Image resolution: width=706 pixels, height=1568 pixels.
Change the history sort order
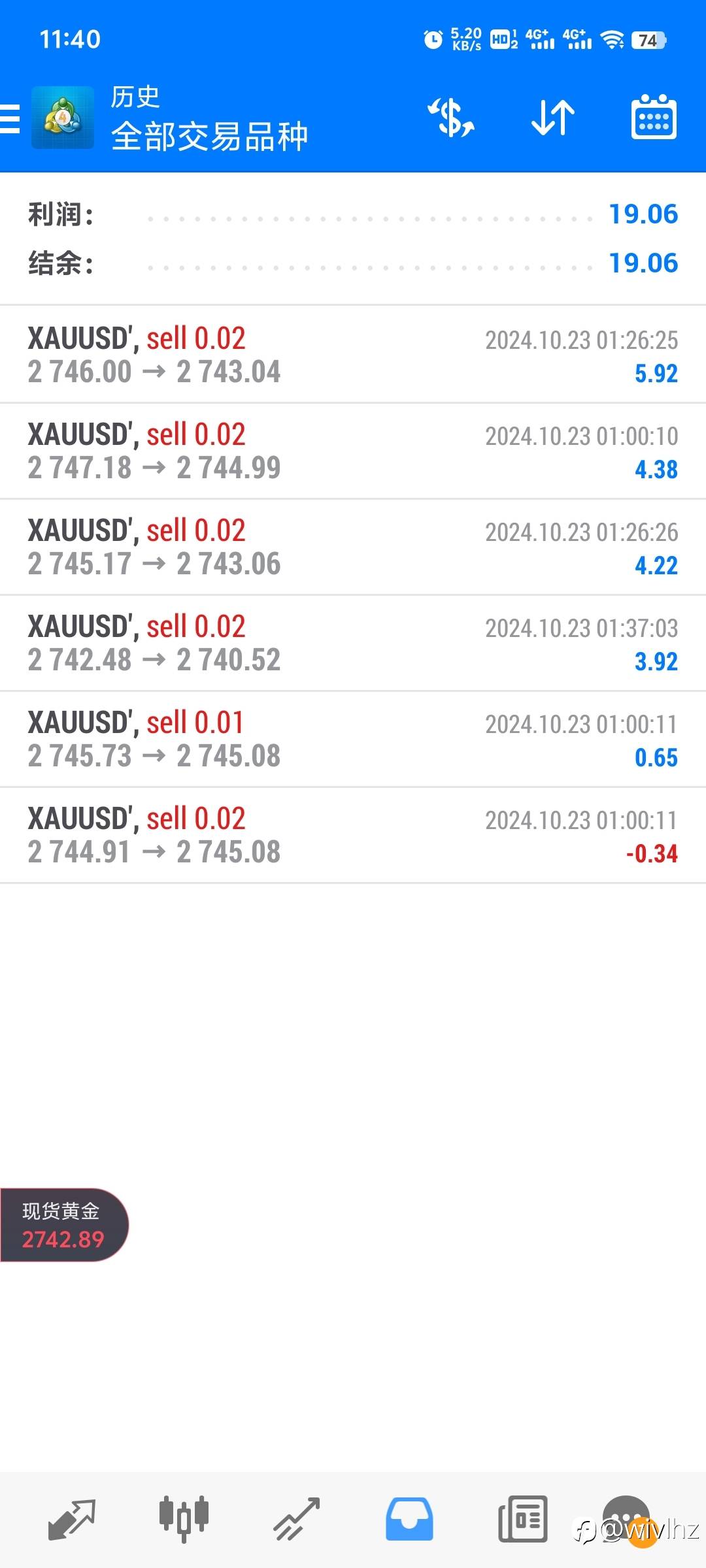[553, 118]
